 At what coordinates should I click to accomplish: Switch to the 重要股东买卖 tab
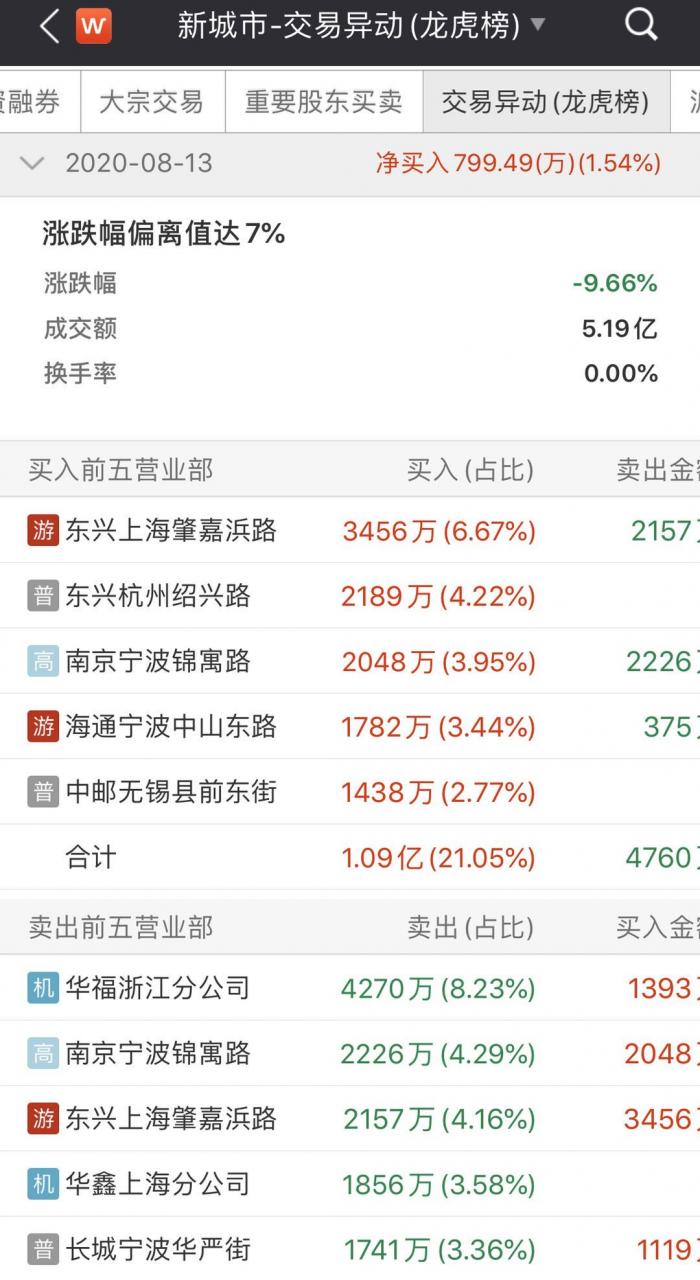click(x=323, y=101)
